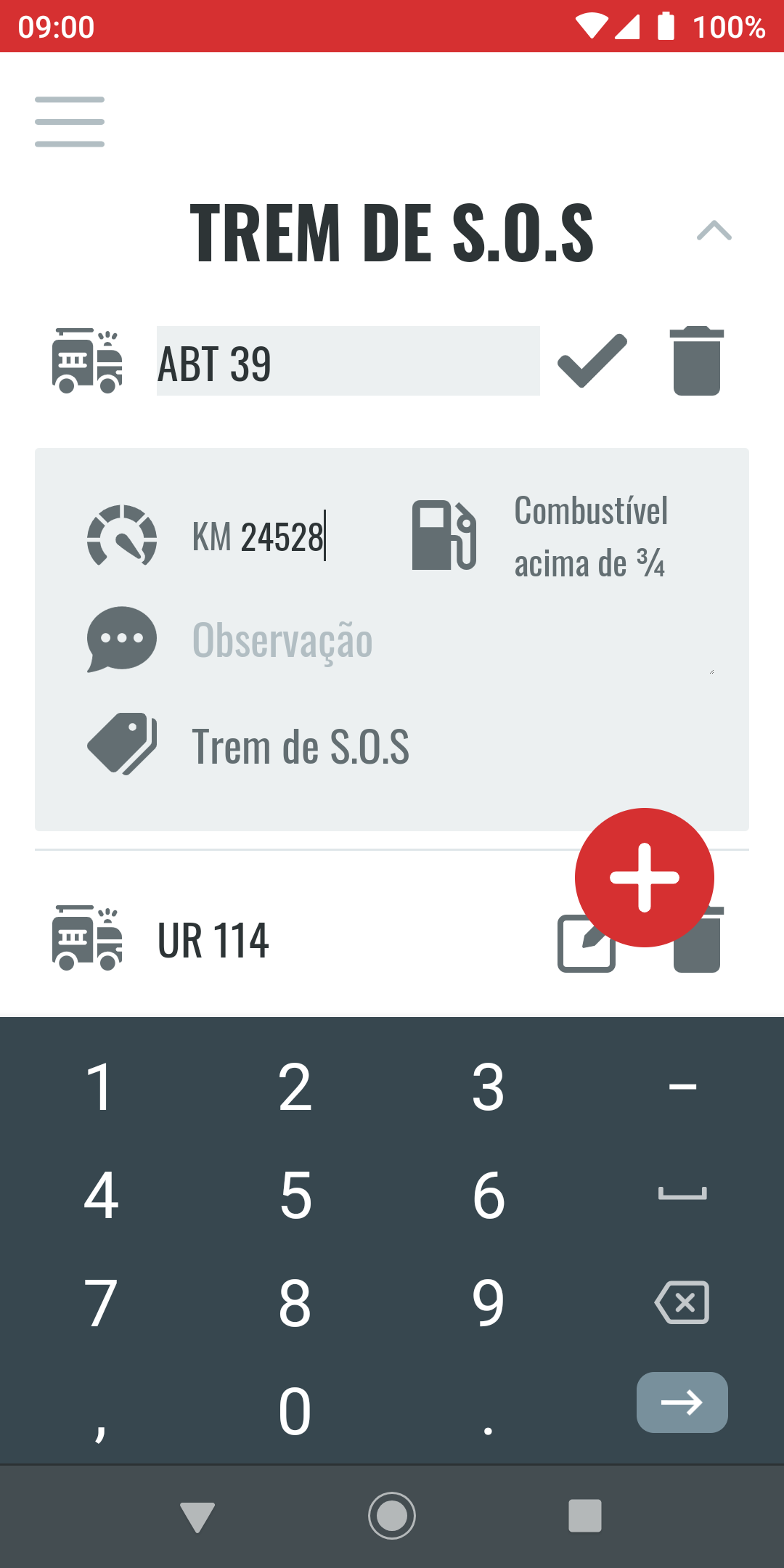Viewport: 784px width, 1568px height.
Task: Hit backspace on the numeric keypad
Action: pos(682,1302)
